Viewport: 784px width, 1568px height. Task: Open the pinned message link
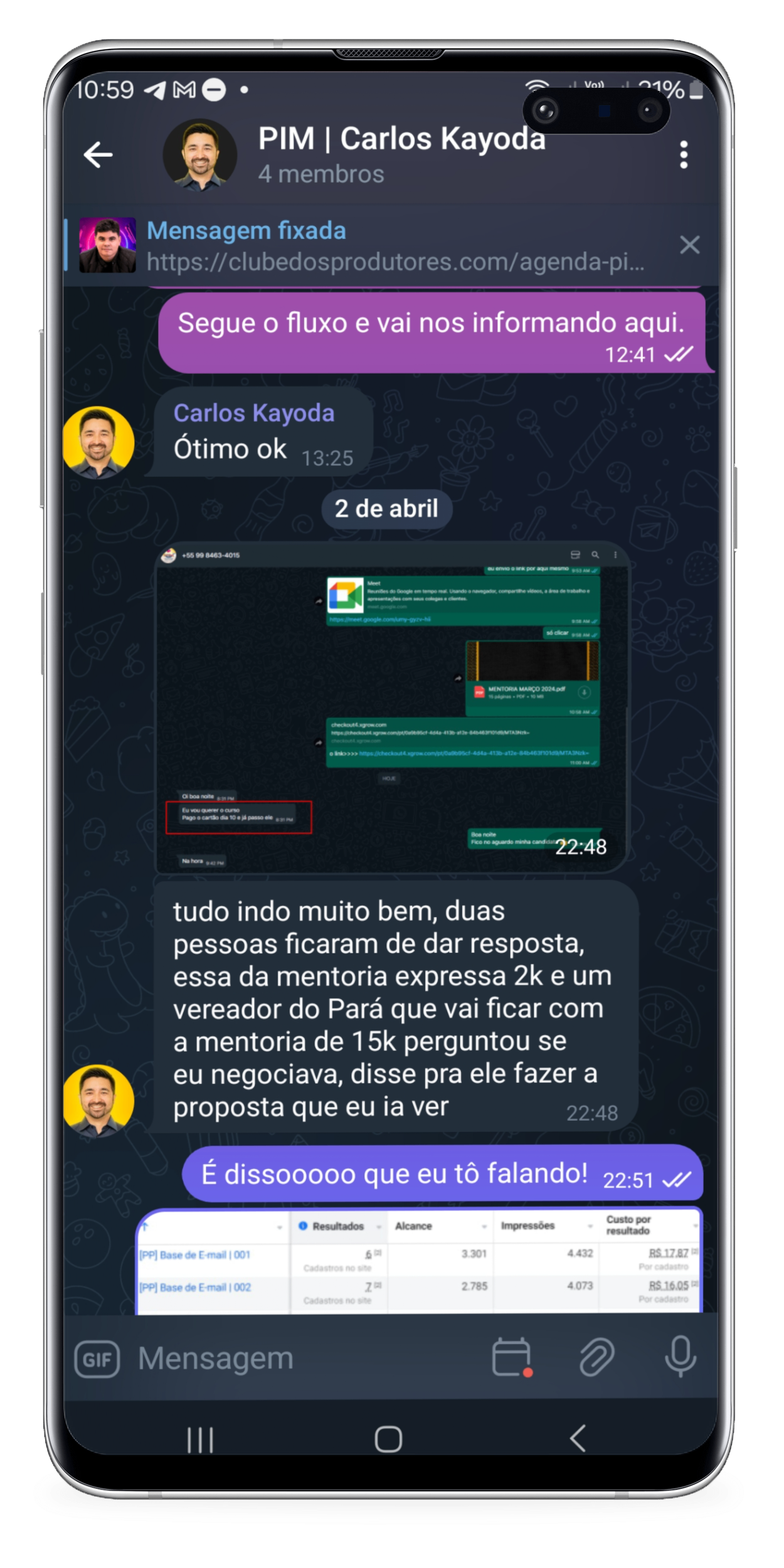tap(395, 246)
